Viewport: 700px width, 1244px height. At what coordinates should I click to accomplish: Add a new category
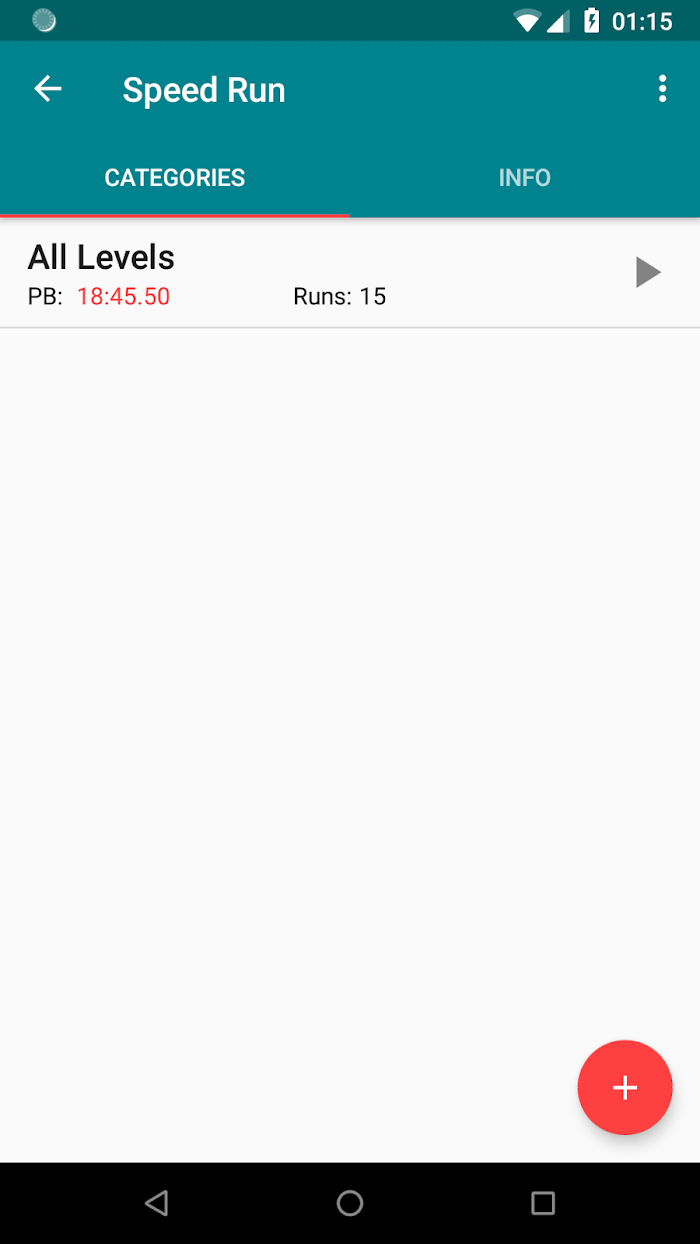click(x=625, y=1087)
